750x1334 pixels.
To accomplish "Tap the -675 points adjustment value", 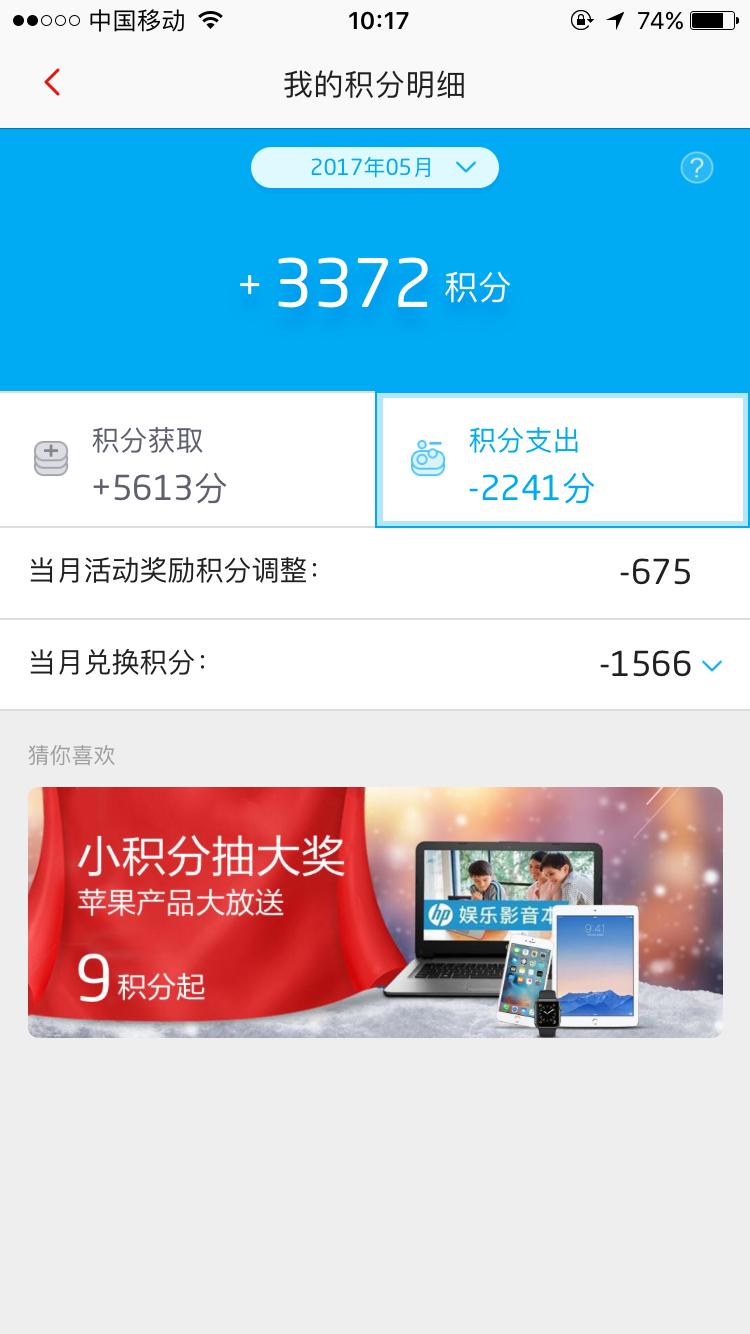I will [x=655, y=572].
